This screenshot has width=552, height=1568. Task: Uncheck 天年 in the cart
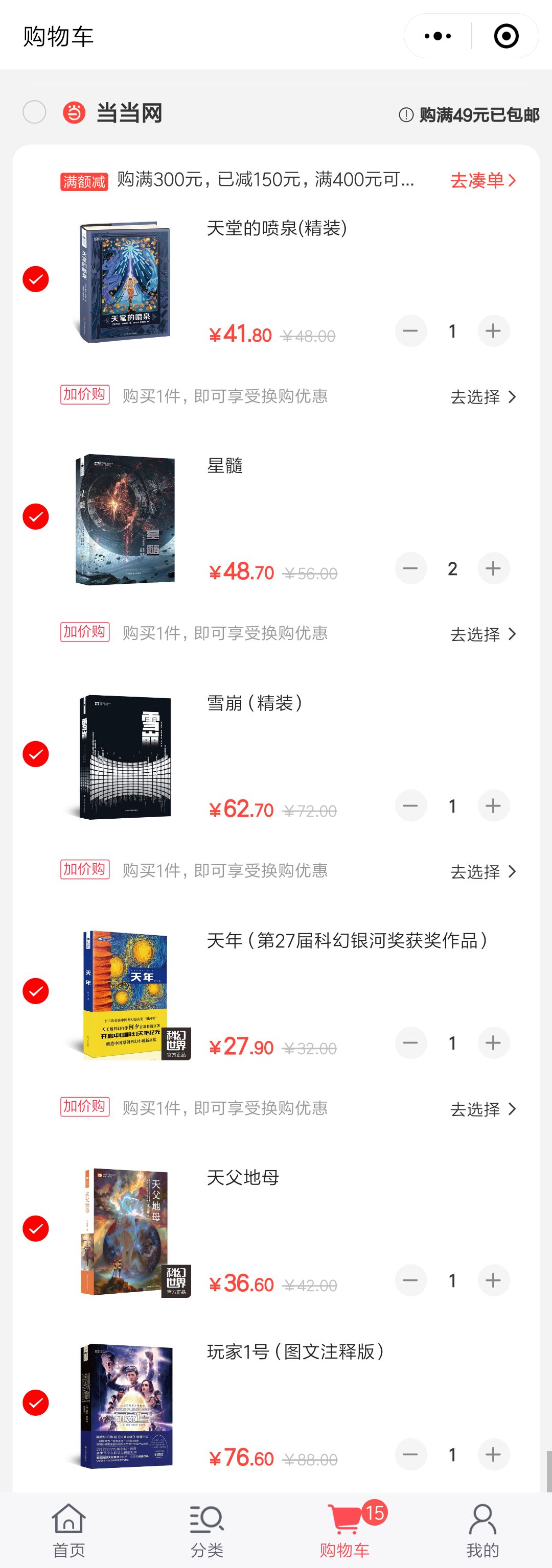pyautogui.click(x=35, y=991)
